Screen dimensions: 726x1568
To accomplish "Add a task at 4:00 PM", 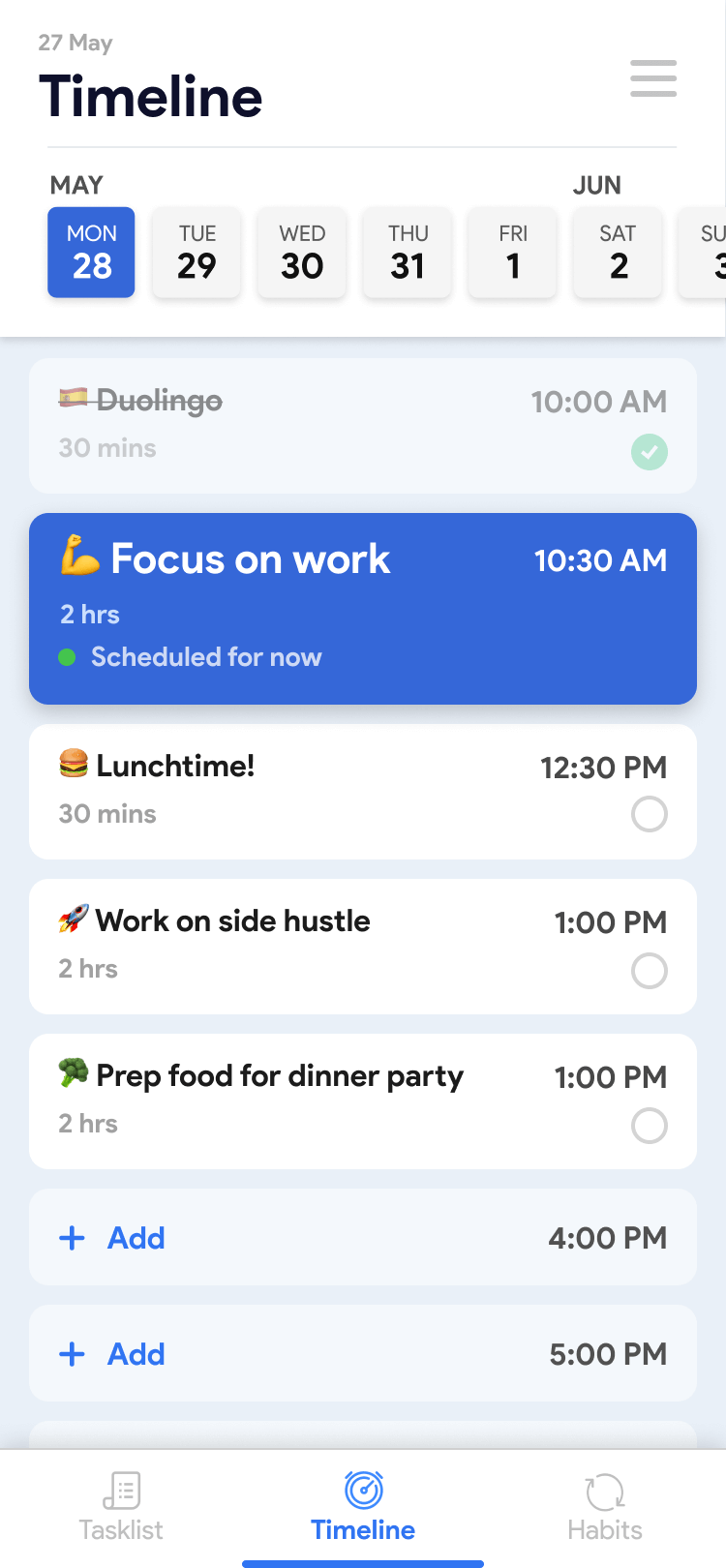I will 136,1237.
